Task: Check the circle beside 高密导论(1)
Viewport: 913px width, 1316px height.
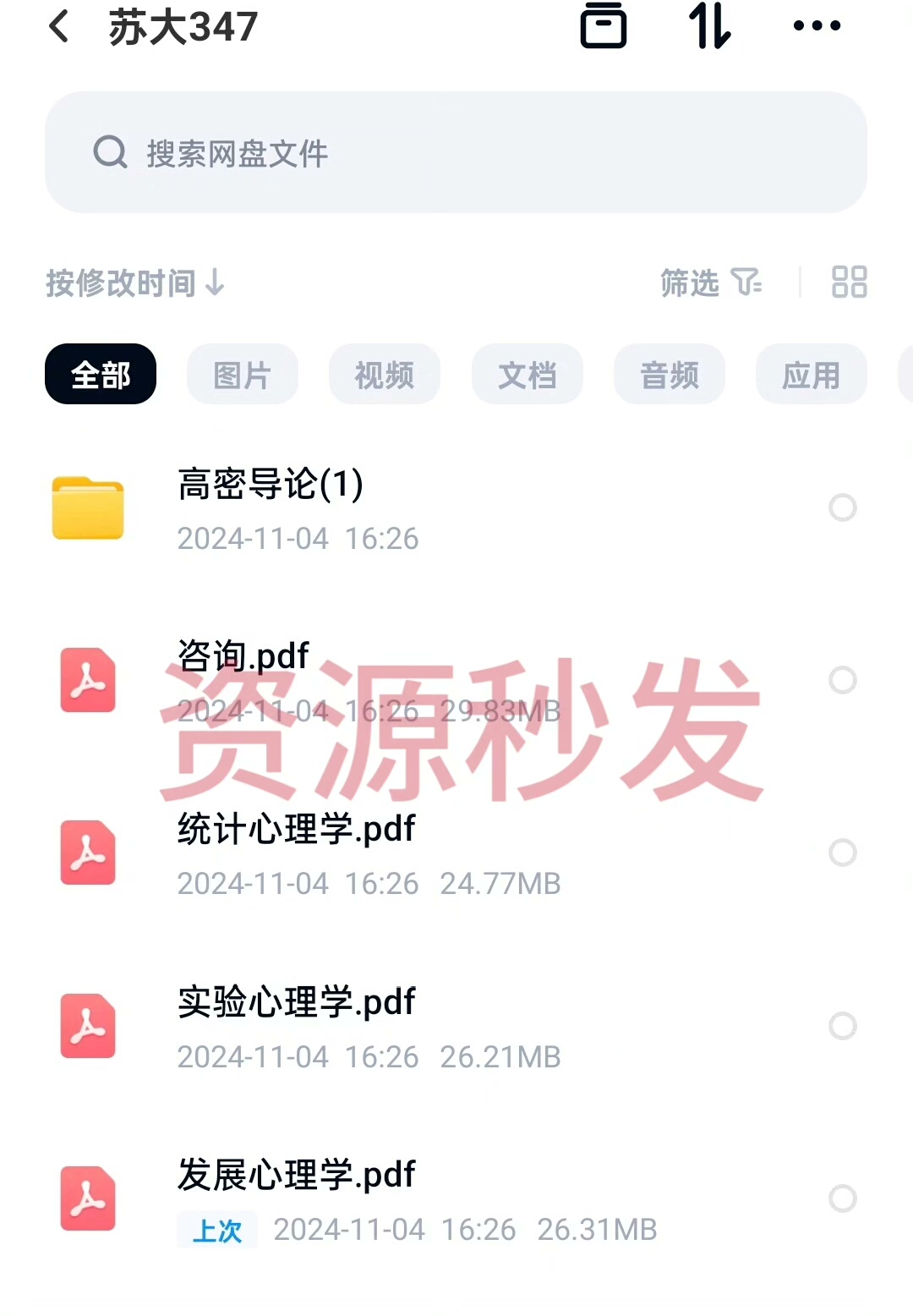Action: click(843, 507)
